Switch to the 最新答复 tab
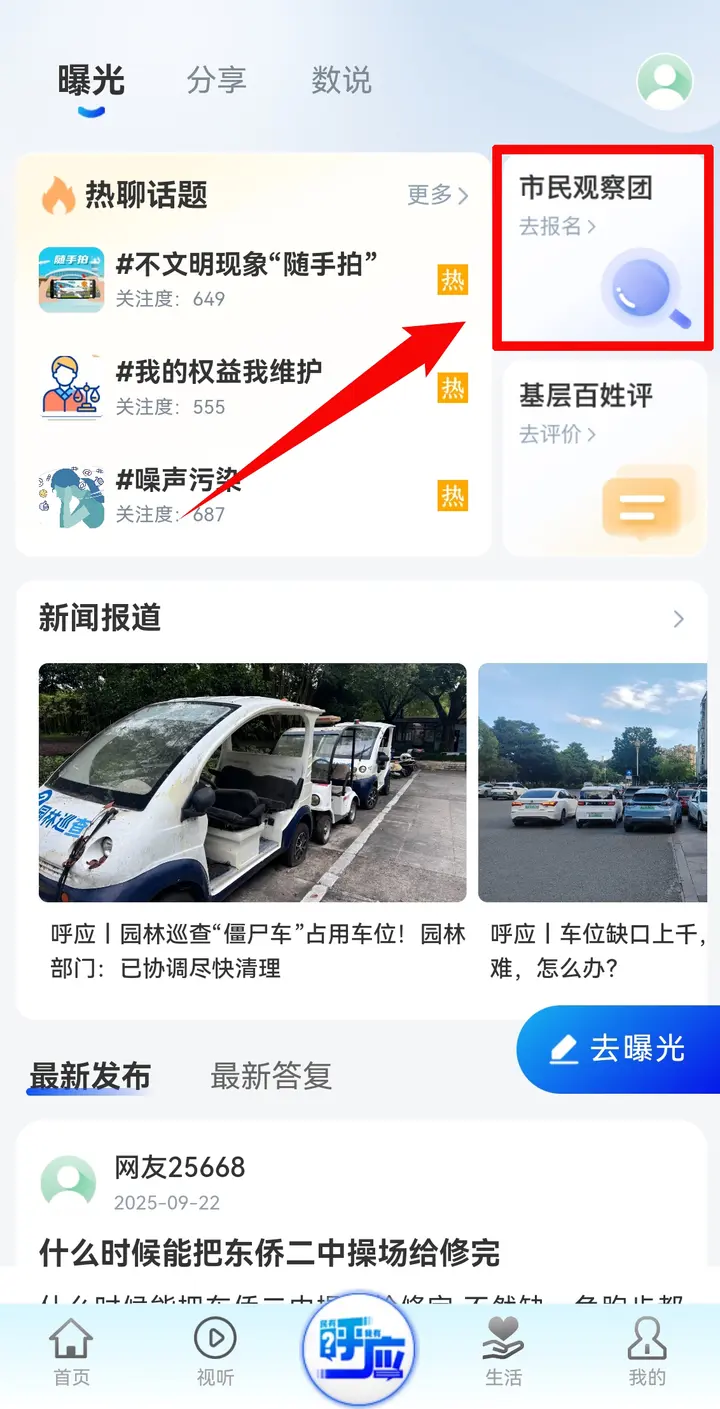 point(270,1076)
